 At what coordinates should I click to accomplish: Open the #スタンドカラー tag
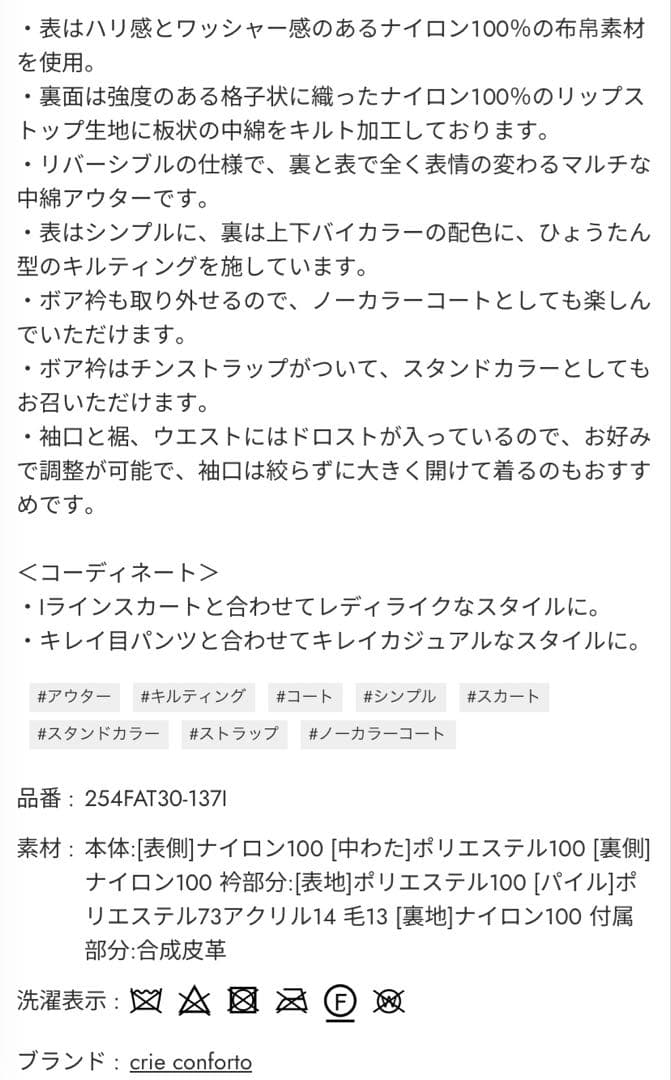click(98, 734)
